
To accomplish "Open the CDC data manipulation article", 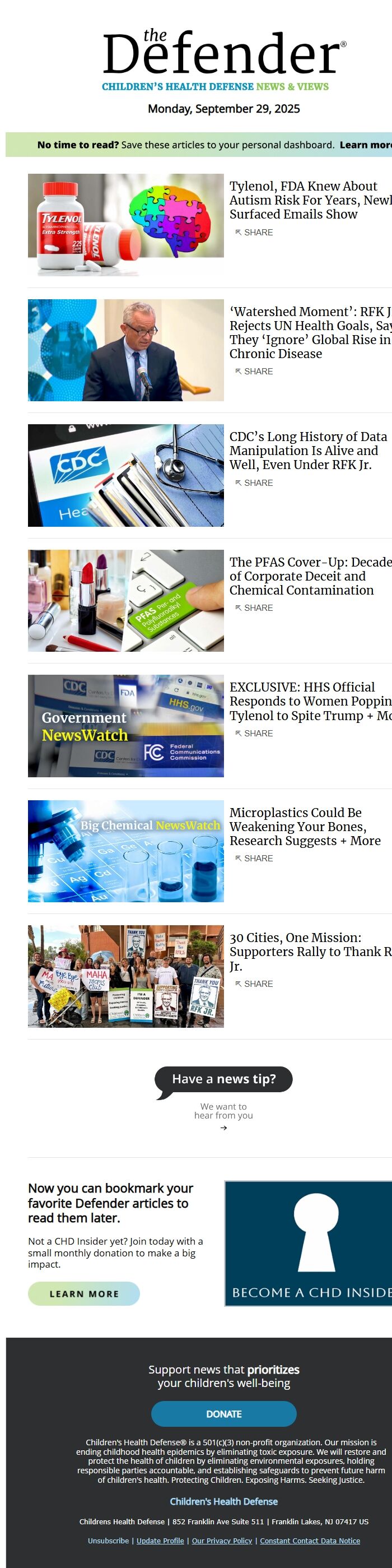I will click(x=307, y=451).
